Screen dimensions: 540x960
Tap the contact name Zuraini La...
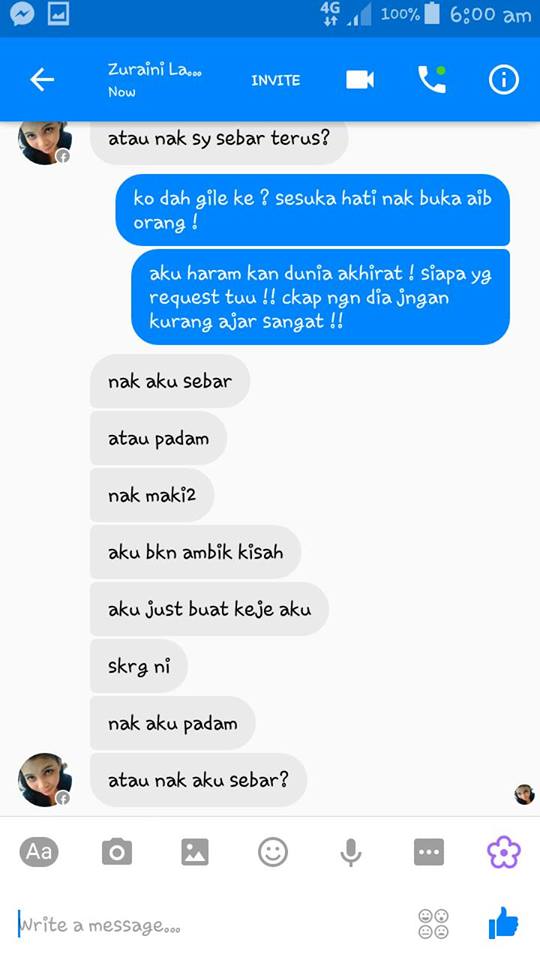155,70
